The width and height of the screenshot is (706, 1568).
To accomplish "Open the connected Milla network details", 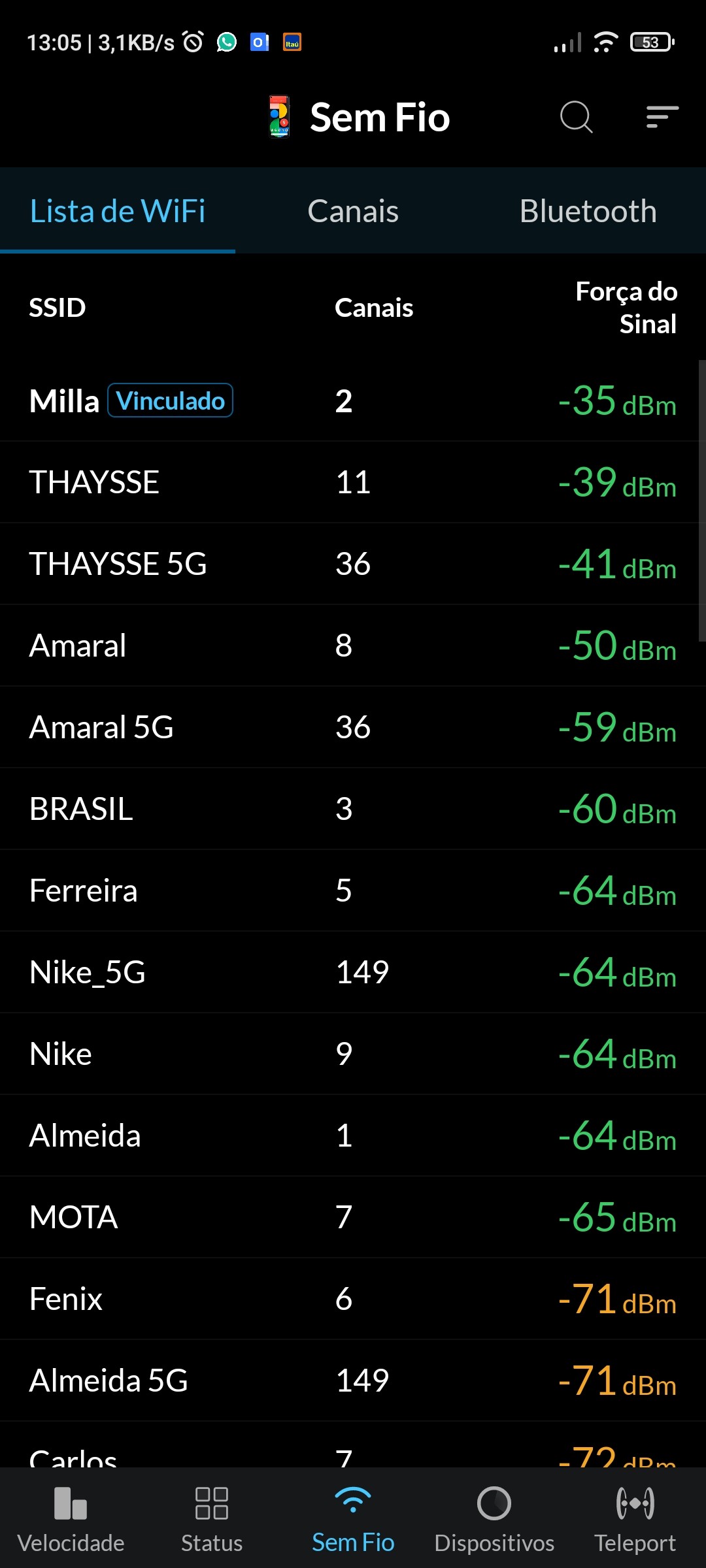I will (x=353, y=400).
